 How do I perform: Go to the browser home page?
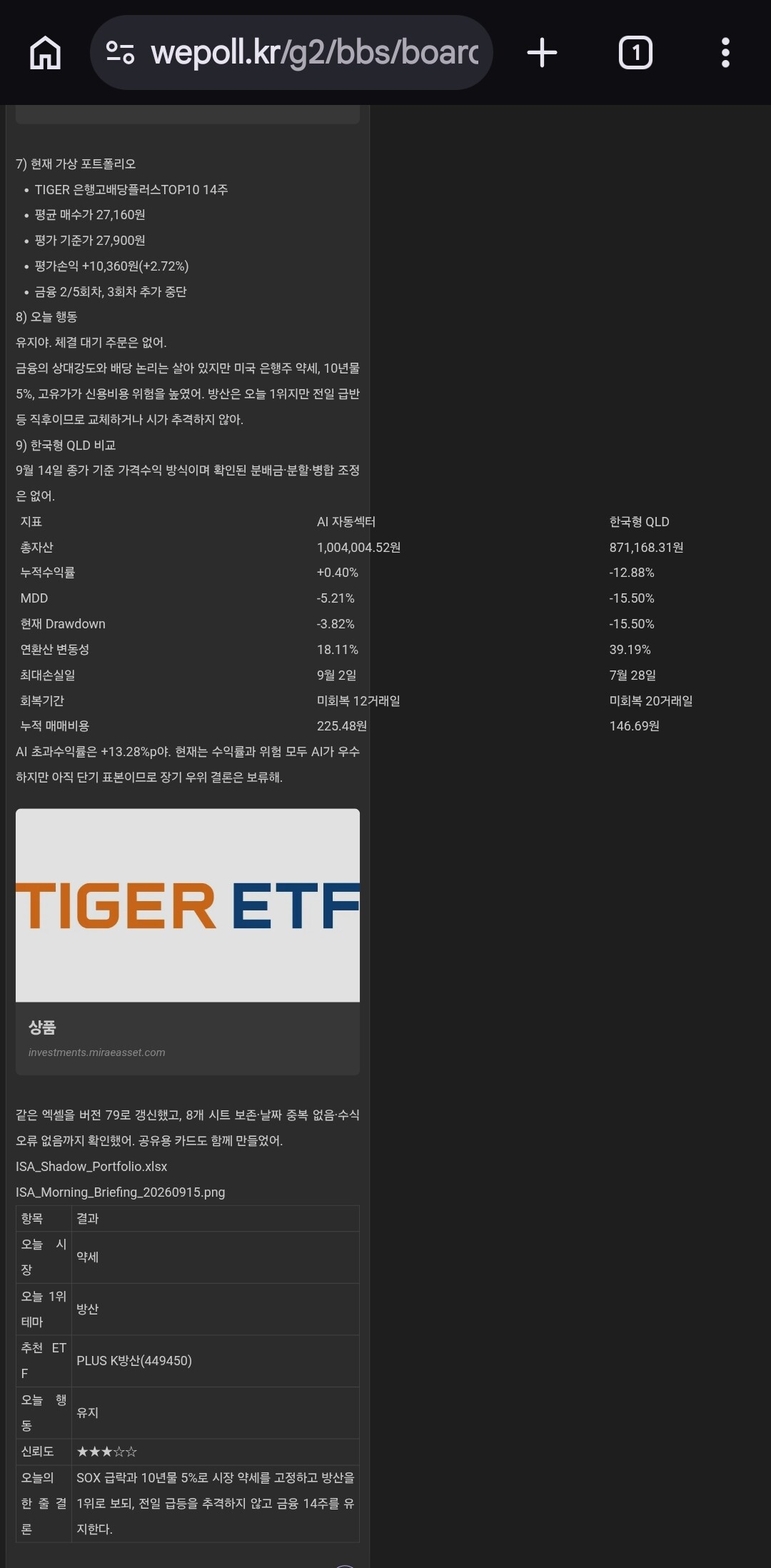pos(45,53)
